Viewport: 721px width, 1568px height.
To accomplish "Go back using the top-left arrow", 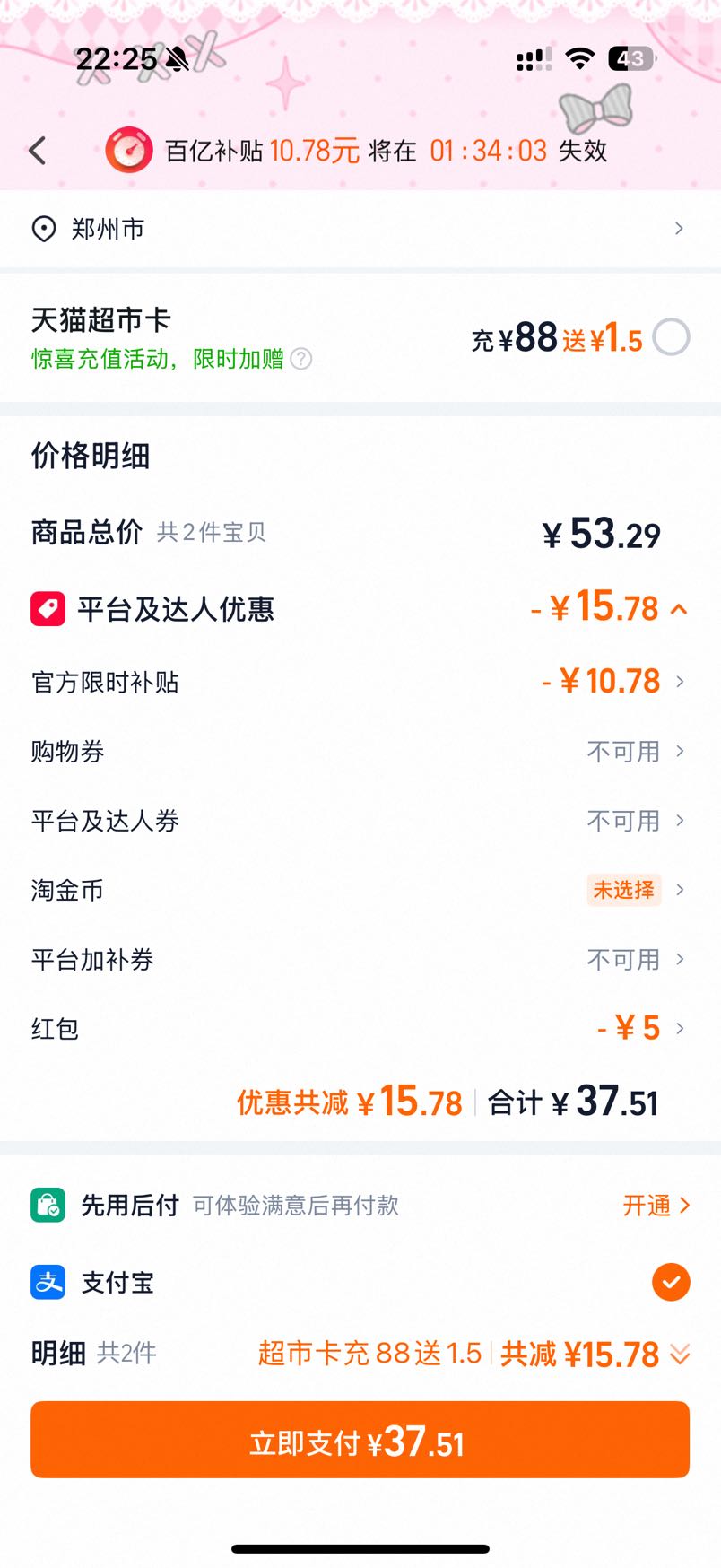I will 38,151.
